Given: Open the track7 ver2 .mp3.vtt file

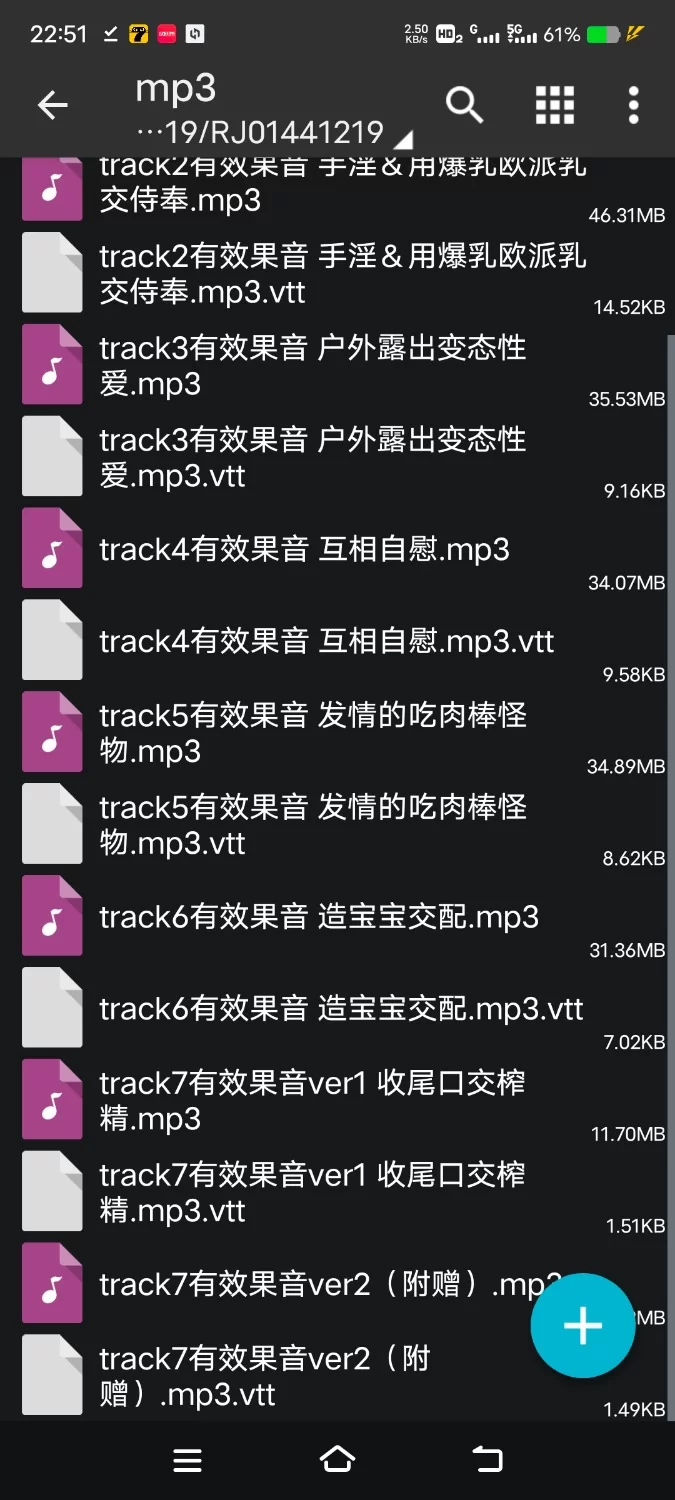Looking at the screenshot, I should 264,1376.
